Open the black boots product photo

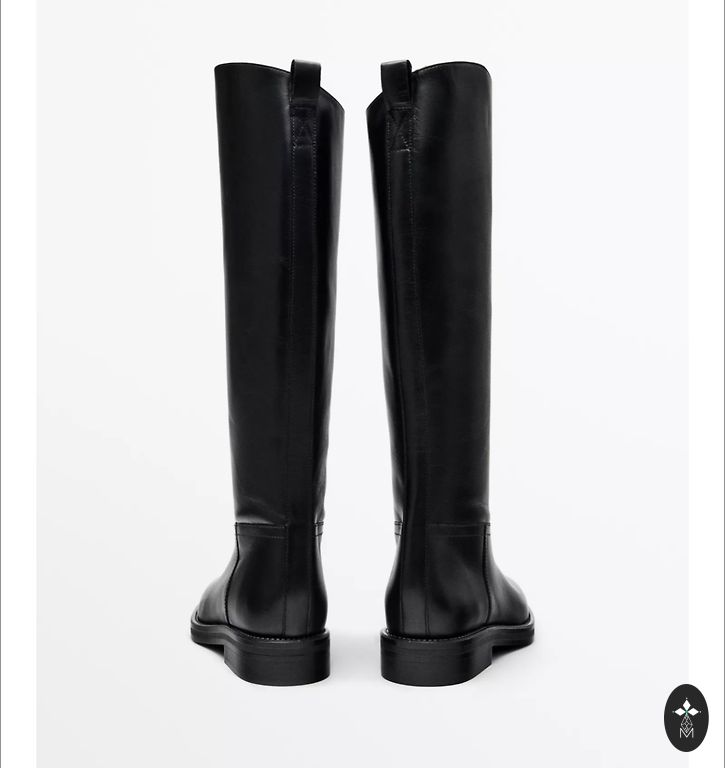tap(362, 380)
